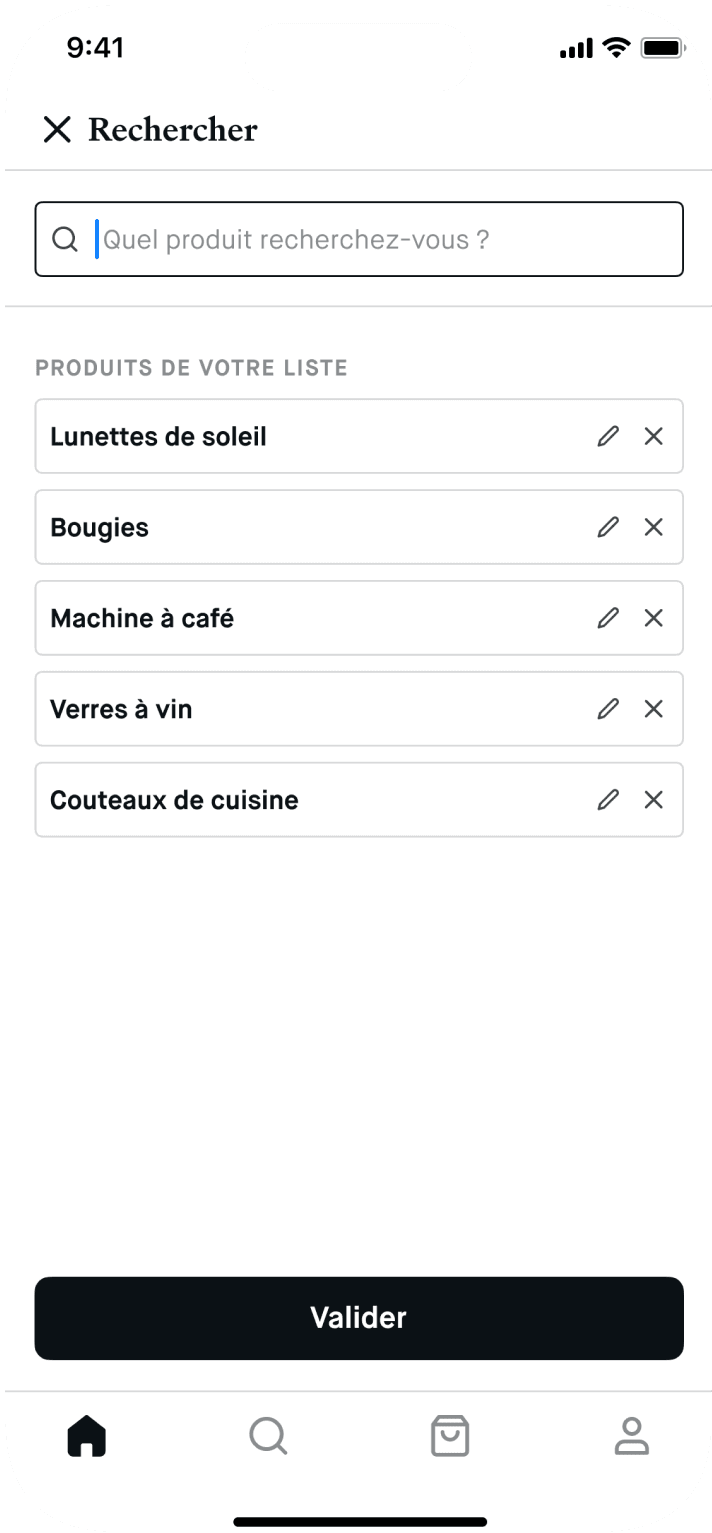Open the shopping bag tab

[450, 1437]
